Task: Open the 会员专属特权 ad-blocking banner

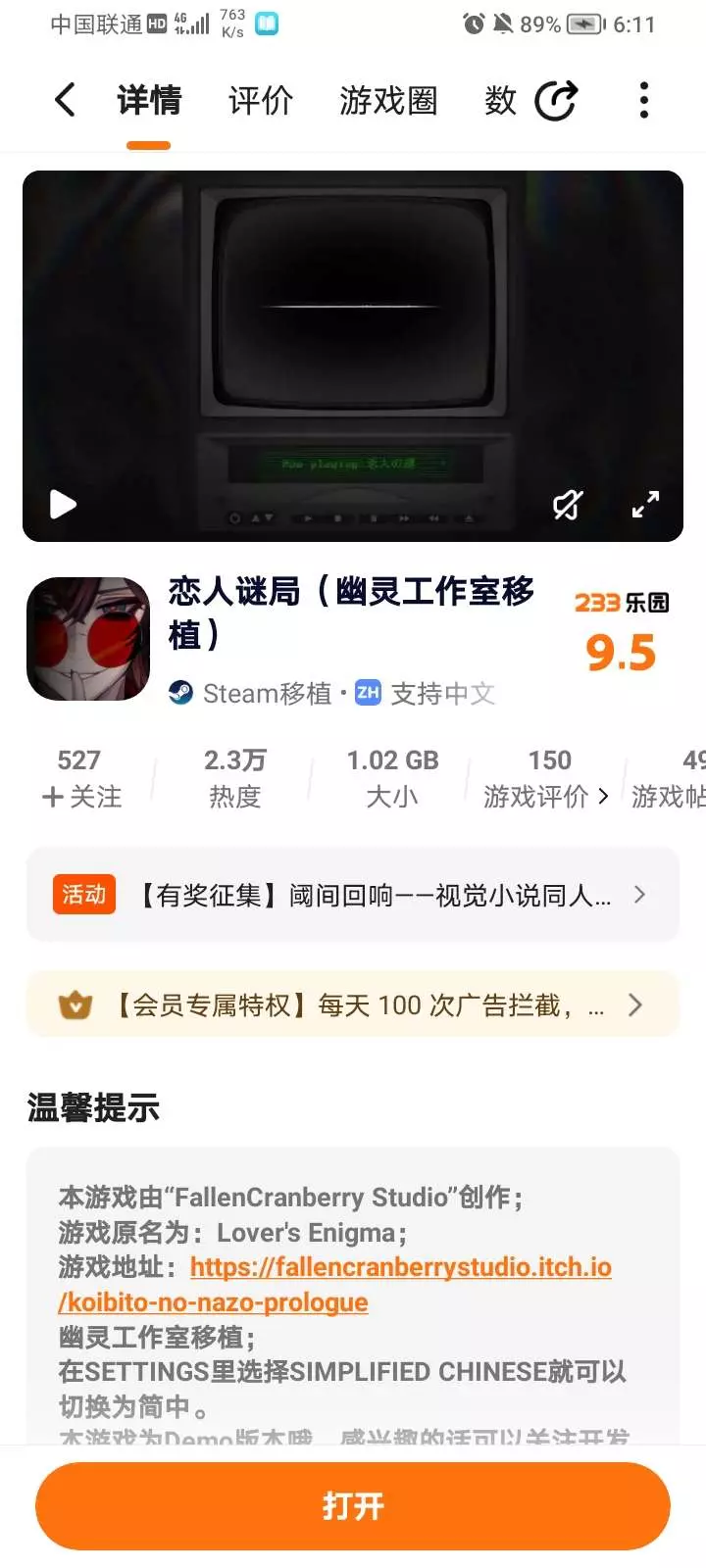Action: (x=353, y=1004)
